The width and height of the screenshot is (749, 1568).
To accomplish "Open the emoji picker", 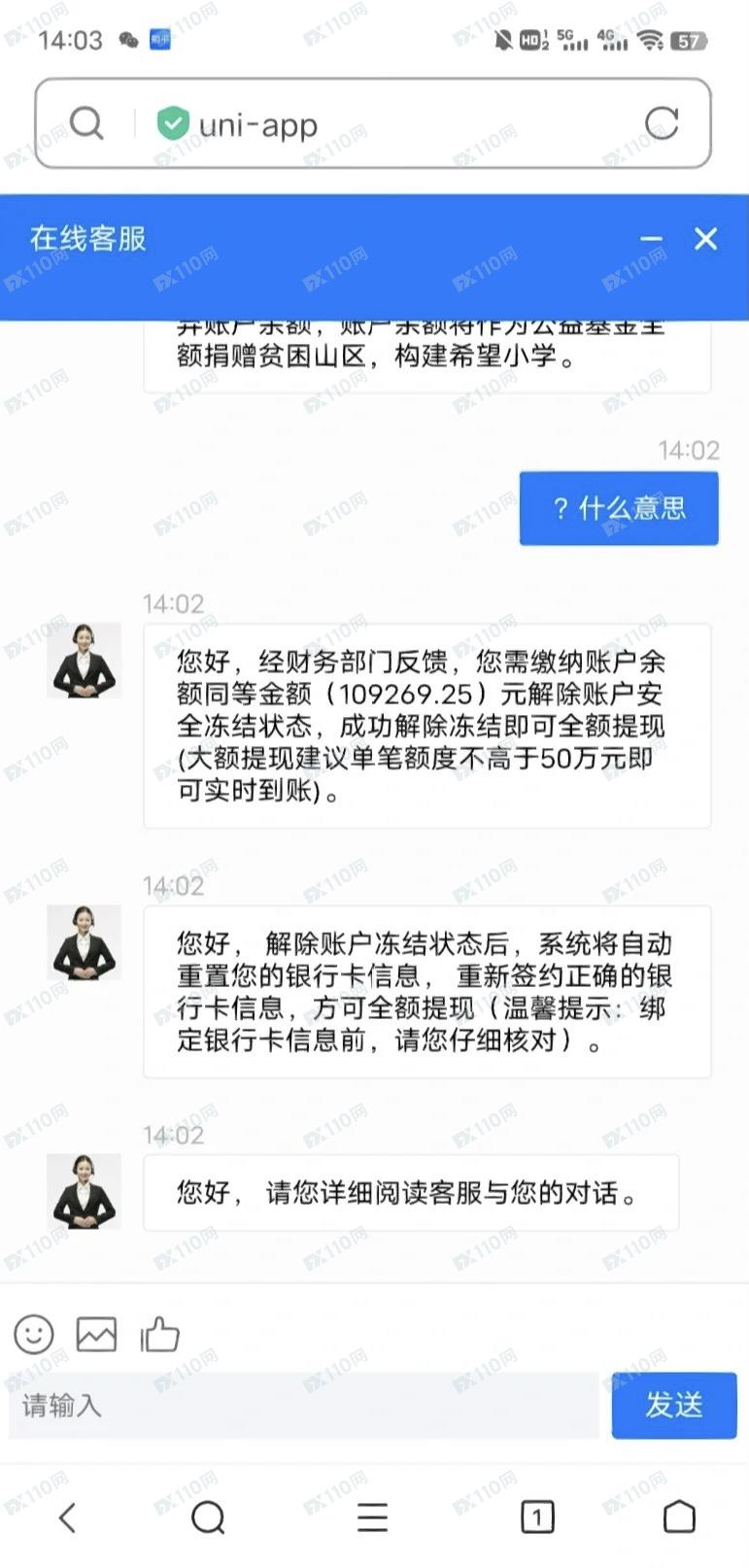I will point(34,1334).
